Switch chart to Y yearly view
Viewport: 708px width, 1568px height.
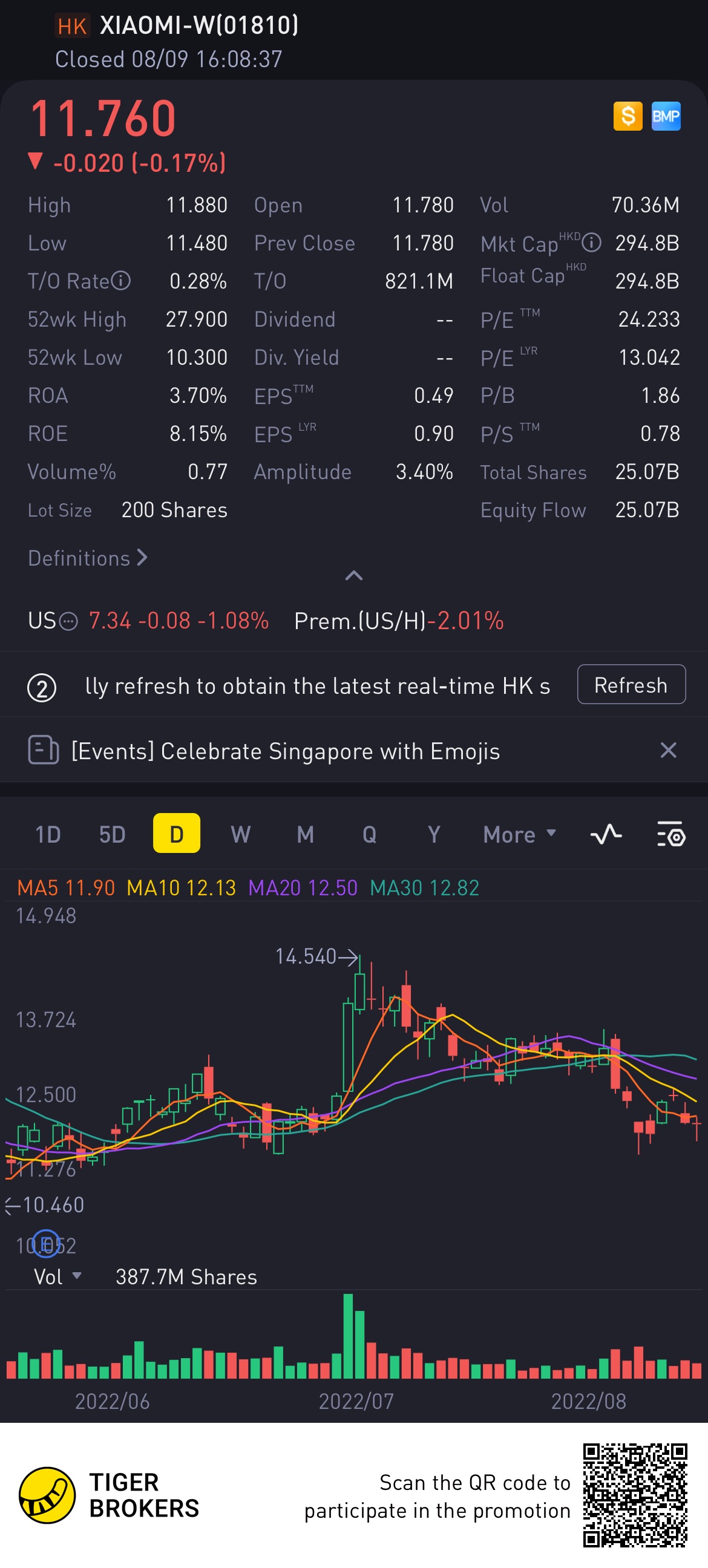click(433, 834)
